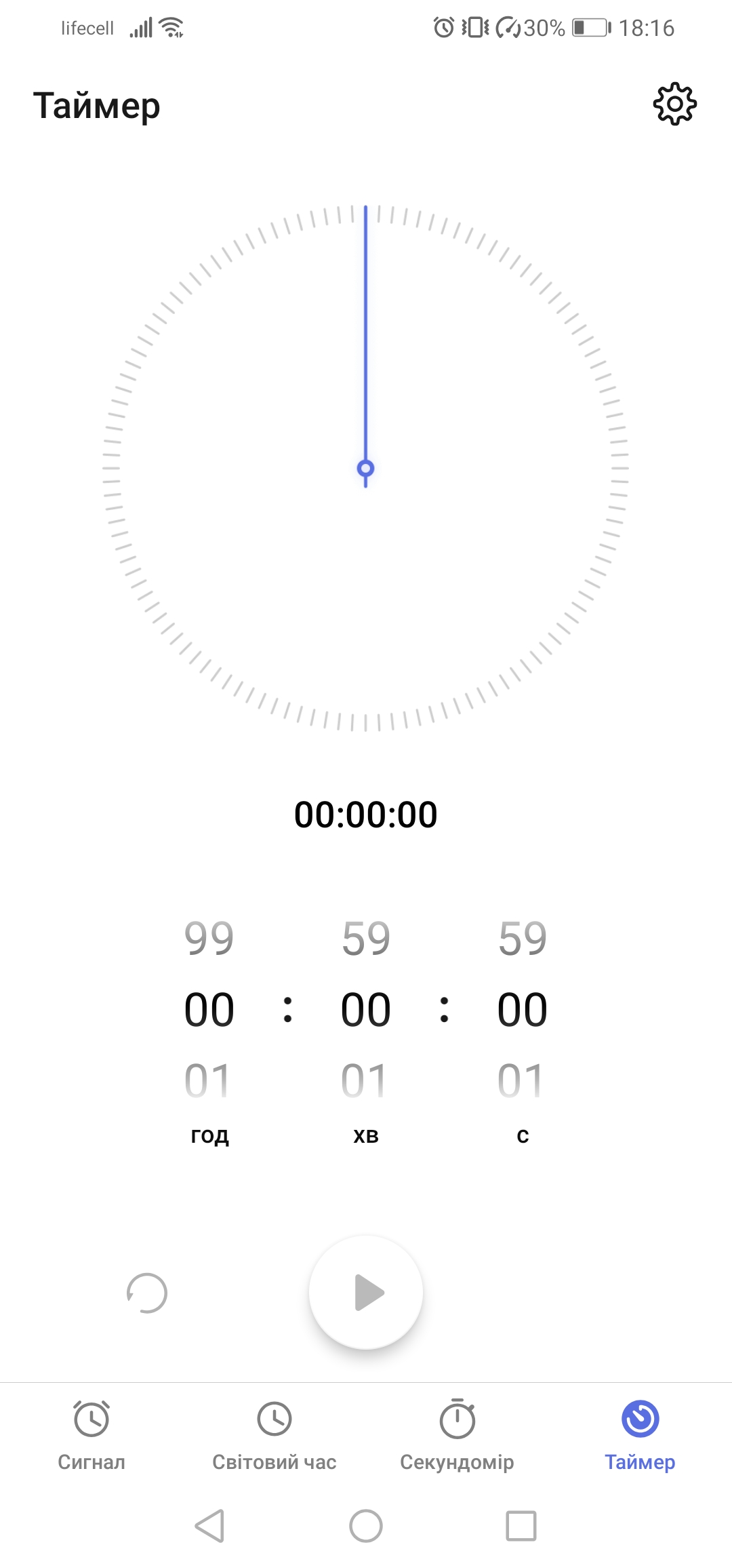This screenshot has width=732, height=1568.
Task: Select 01 in the год column
Action: coord(209,1080)
